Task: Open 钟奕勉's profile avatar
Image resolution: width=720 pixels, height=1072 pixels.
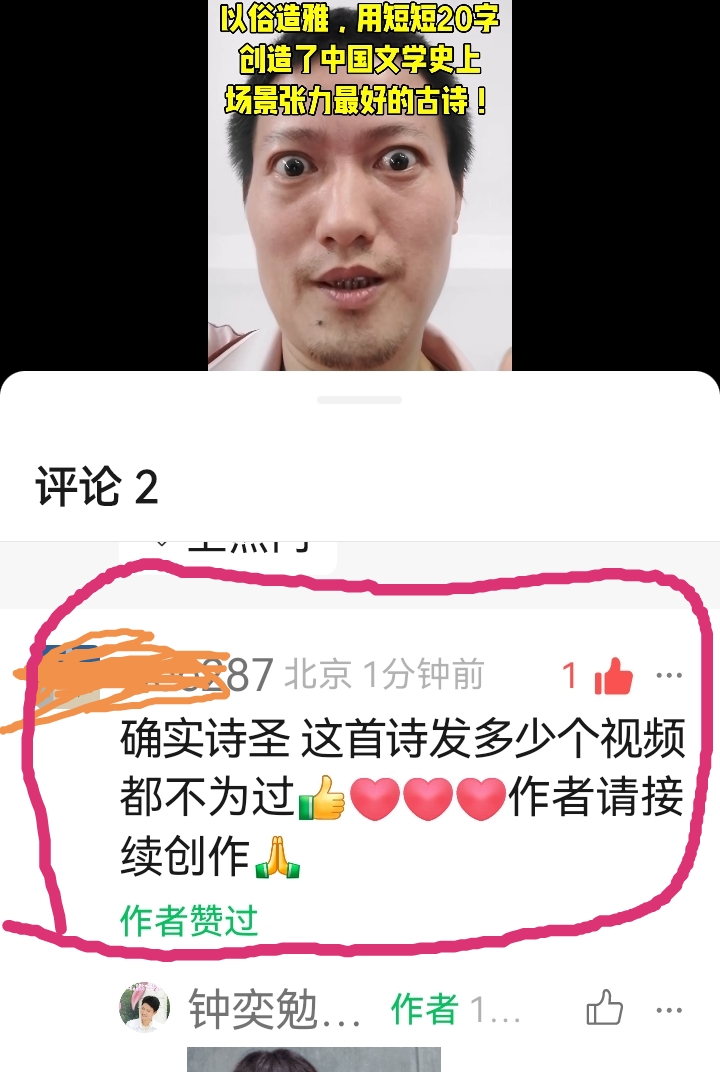Action: [x=144, y=1006]
